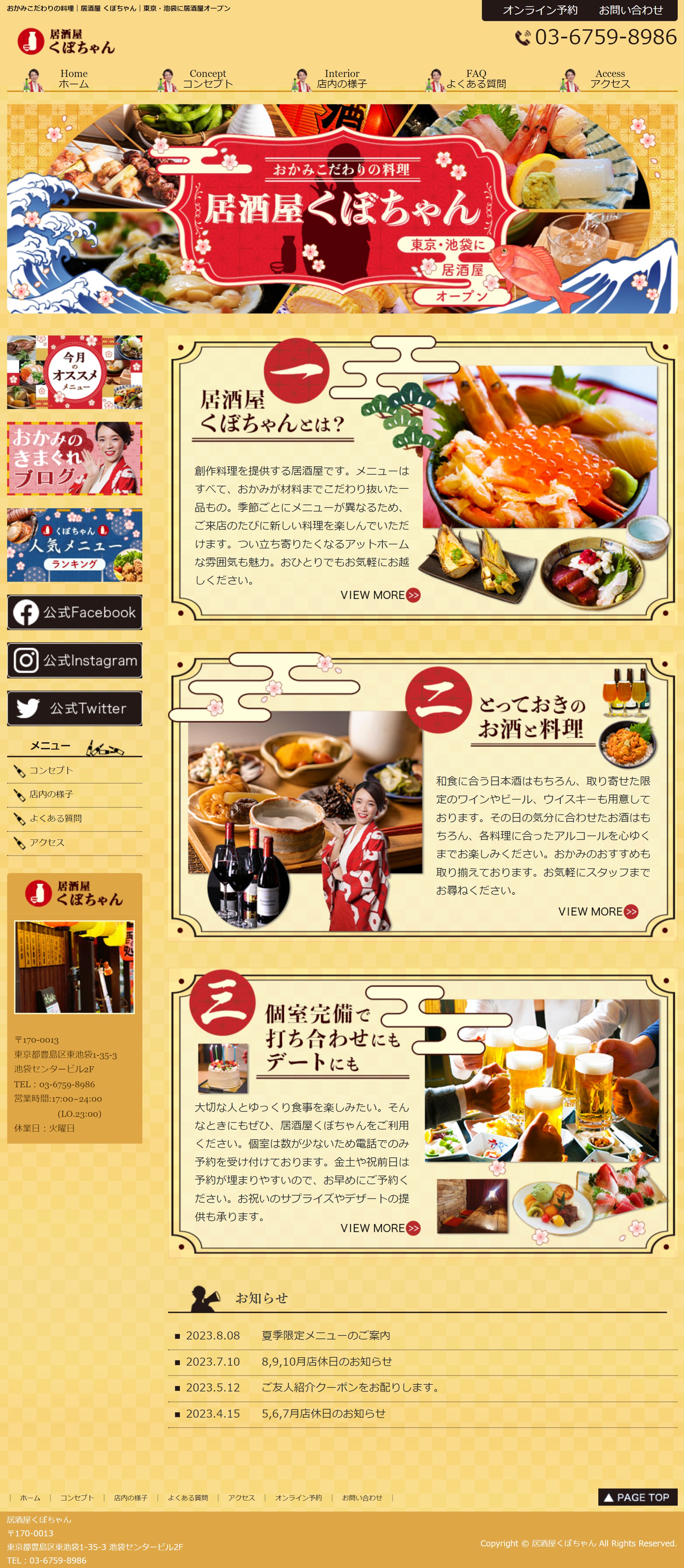
Task: Open おかみのきまぐれブログ banner
Action: [75, 458]
